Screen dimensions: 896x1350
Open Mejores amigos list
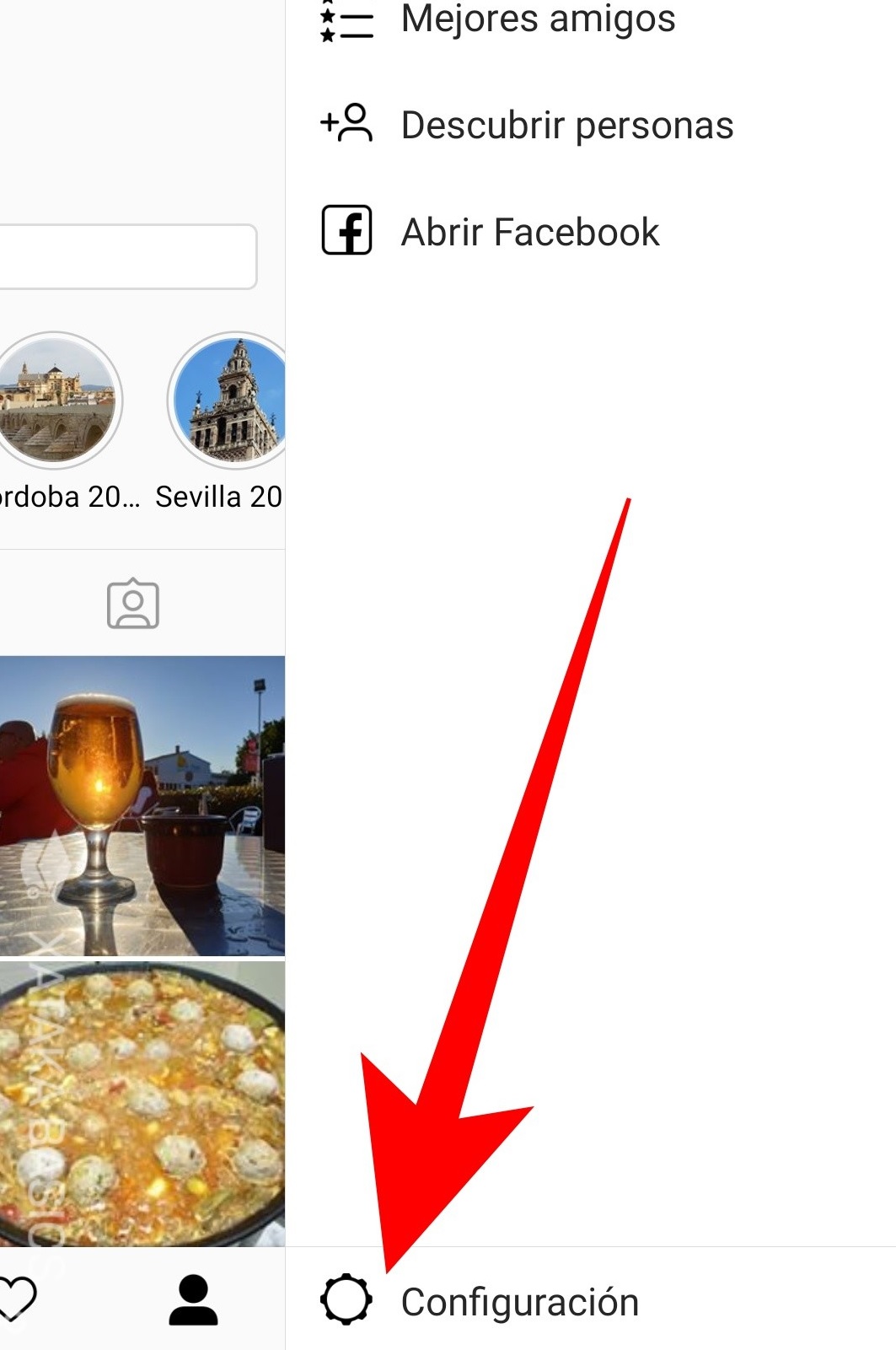coord(538,20)
